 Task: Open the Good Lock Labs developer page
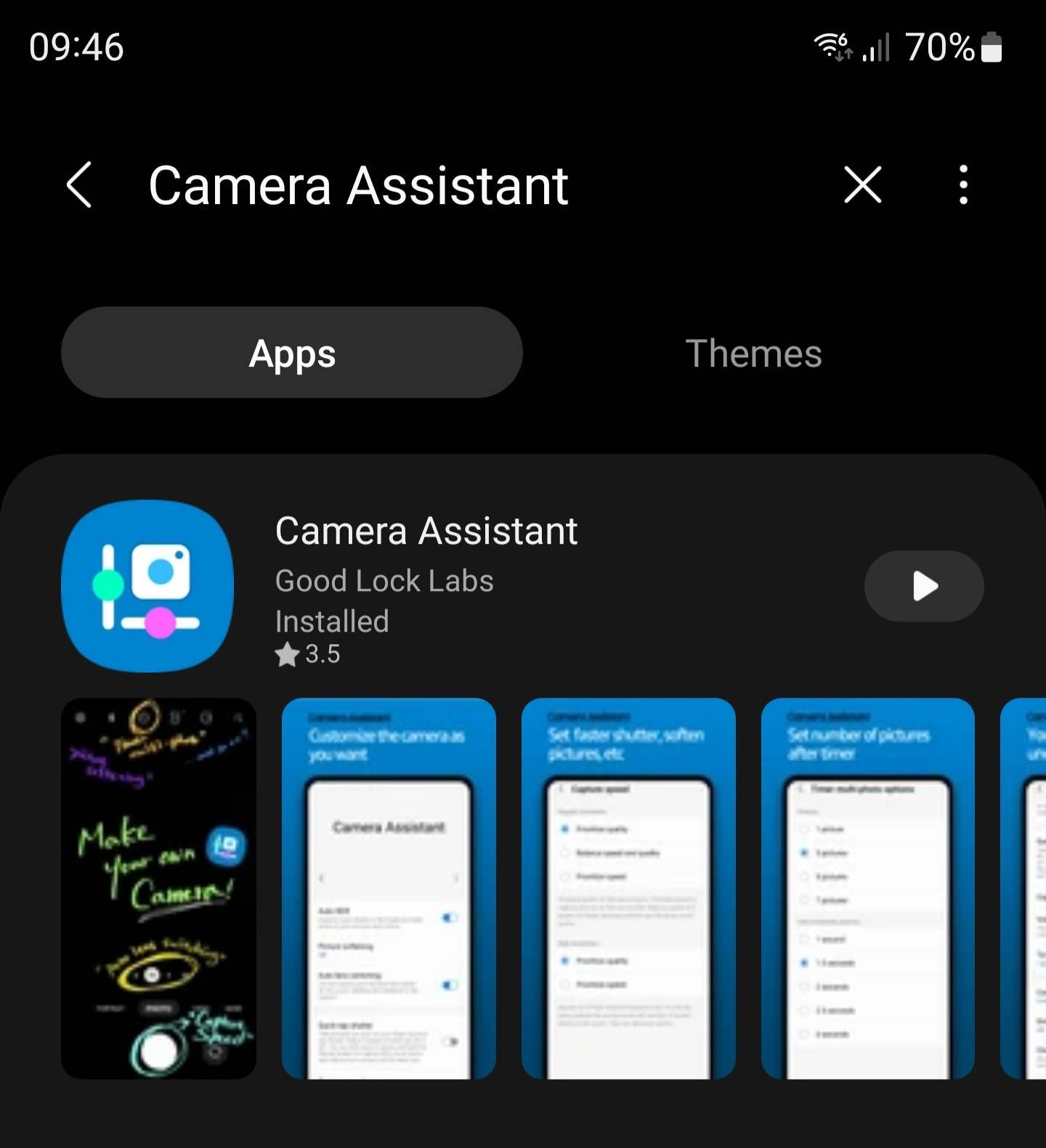(384, 580)
